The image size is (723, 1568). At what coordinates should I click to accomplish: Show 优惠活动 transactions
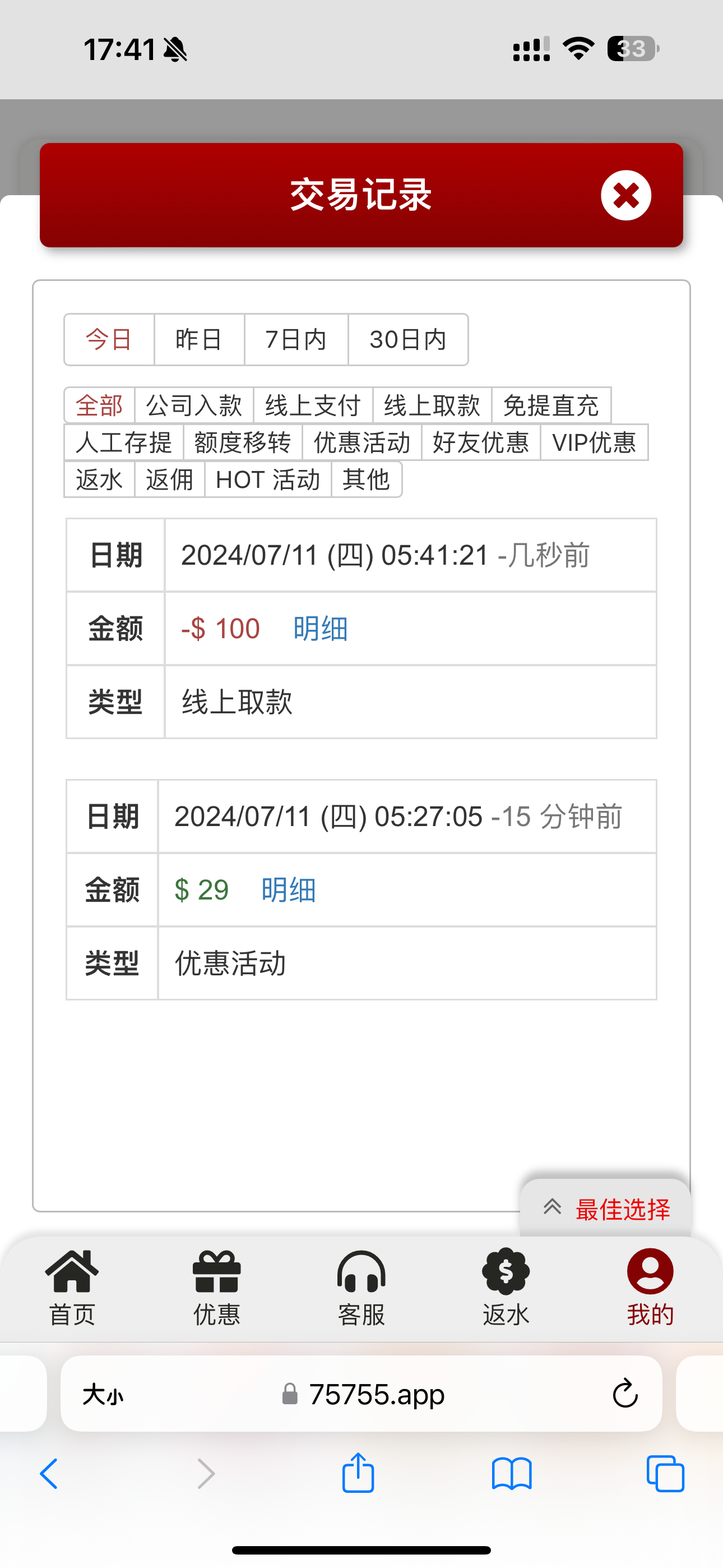pyautogui.click(x=361, y=442)
